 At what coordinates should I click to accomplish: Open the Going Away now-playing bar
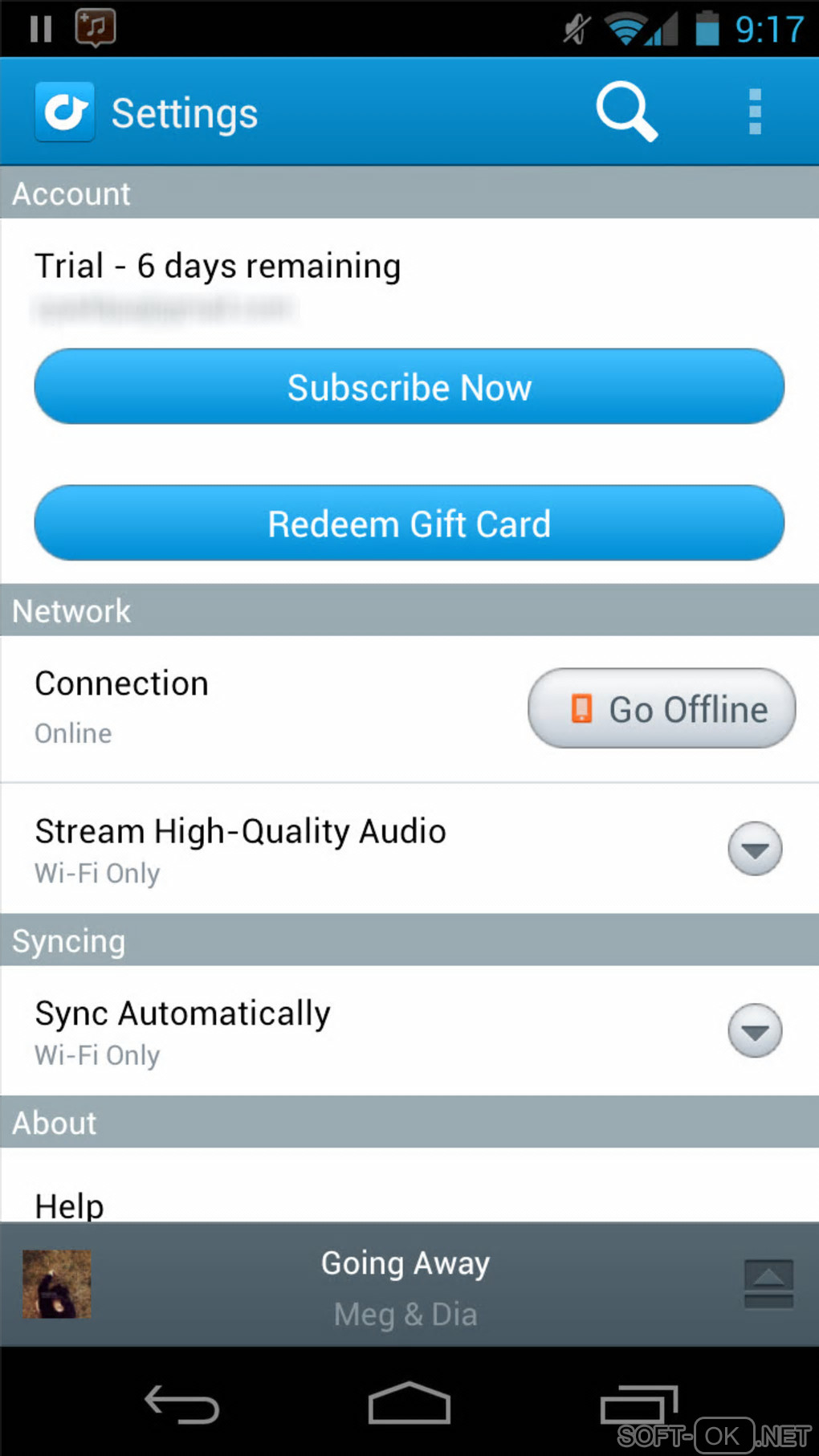pos(405,1285)
